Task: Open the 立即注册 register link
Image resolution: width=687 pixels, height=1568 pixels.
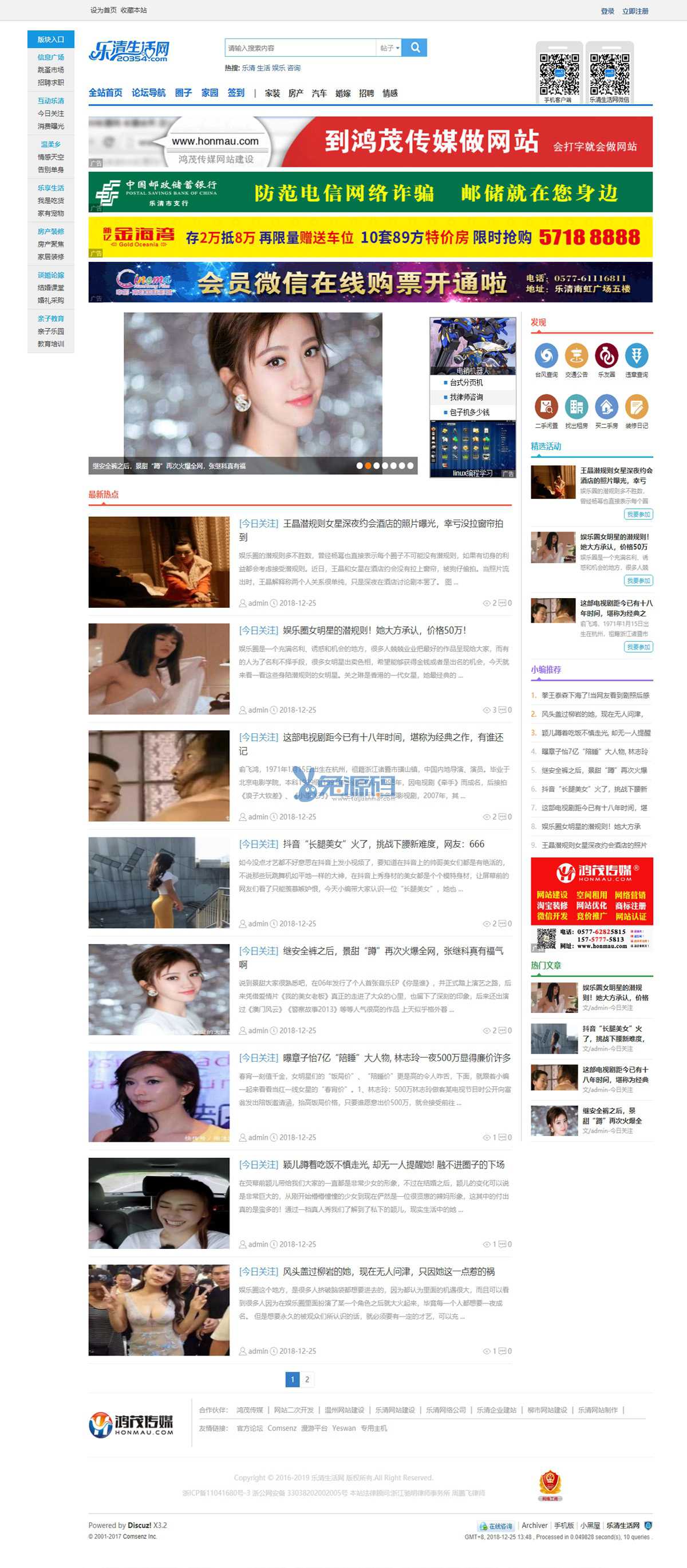Action: click(x=635, y=11)
